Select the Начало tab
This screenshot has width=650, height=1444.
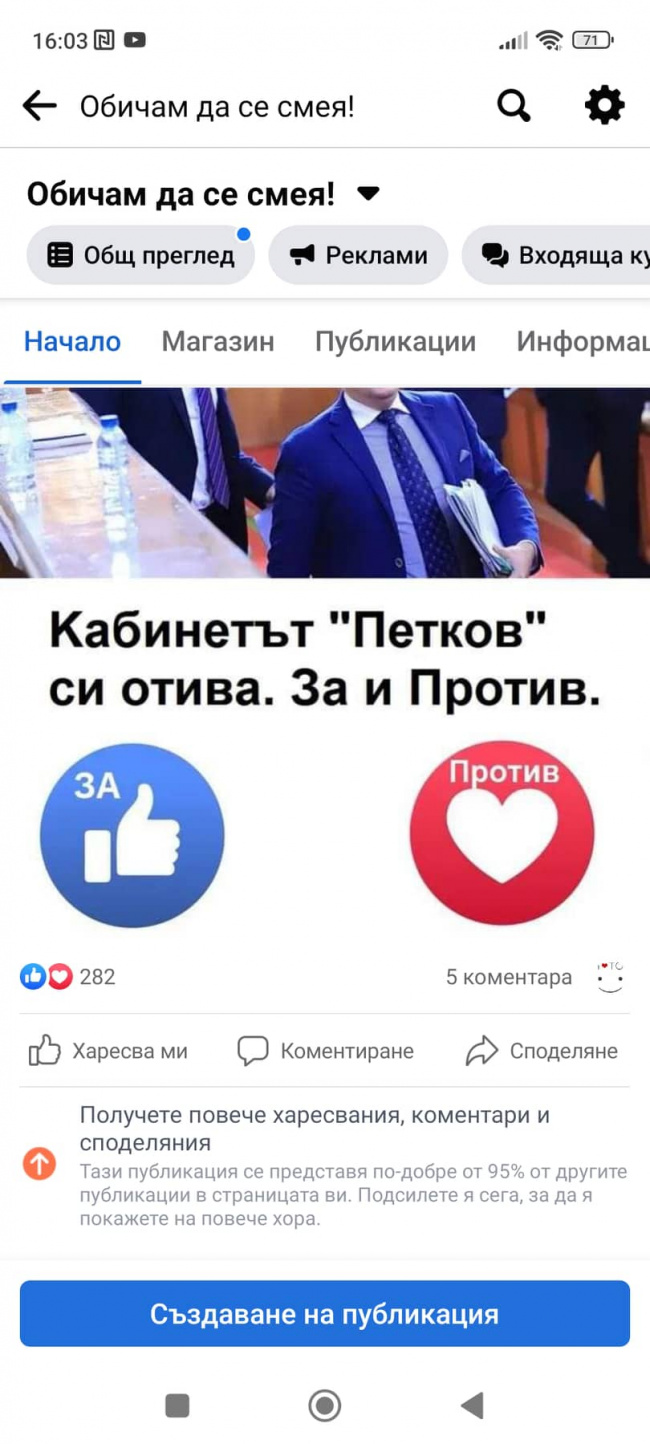72,341
